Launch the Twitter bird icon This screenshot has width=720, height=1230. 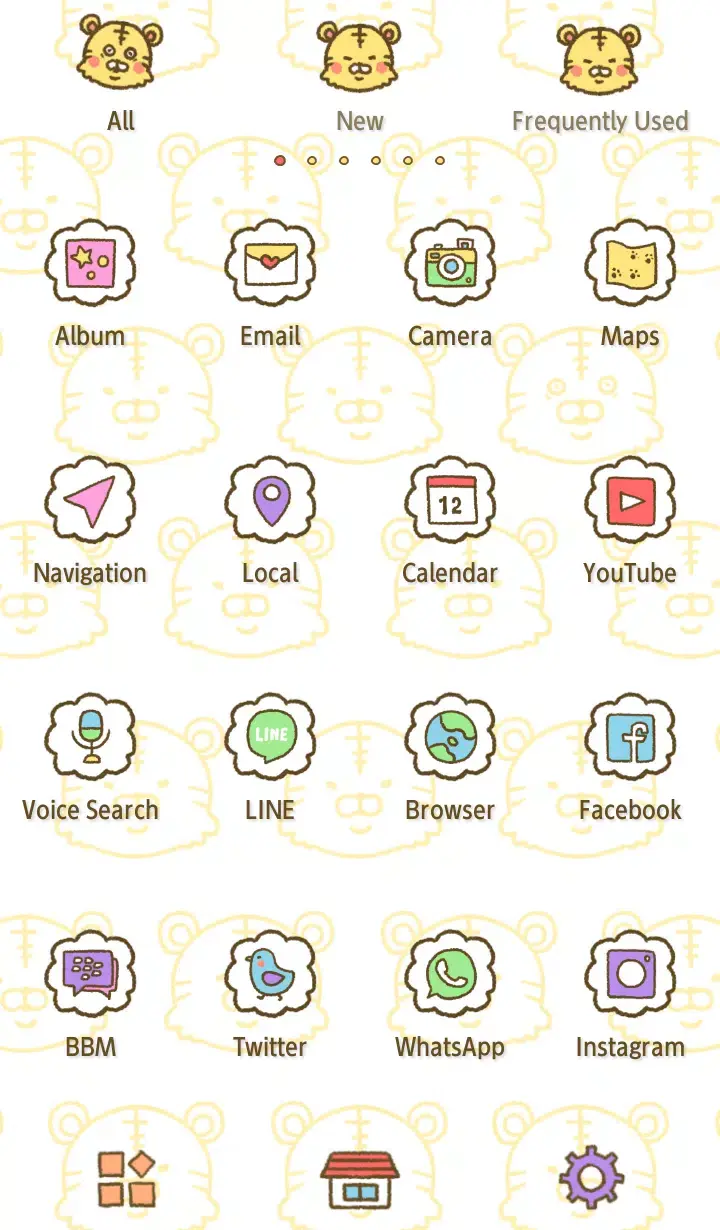pos(270,973)
